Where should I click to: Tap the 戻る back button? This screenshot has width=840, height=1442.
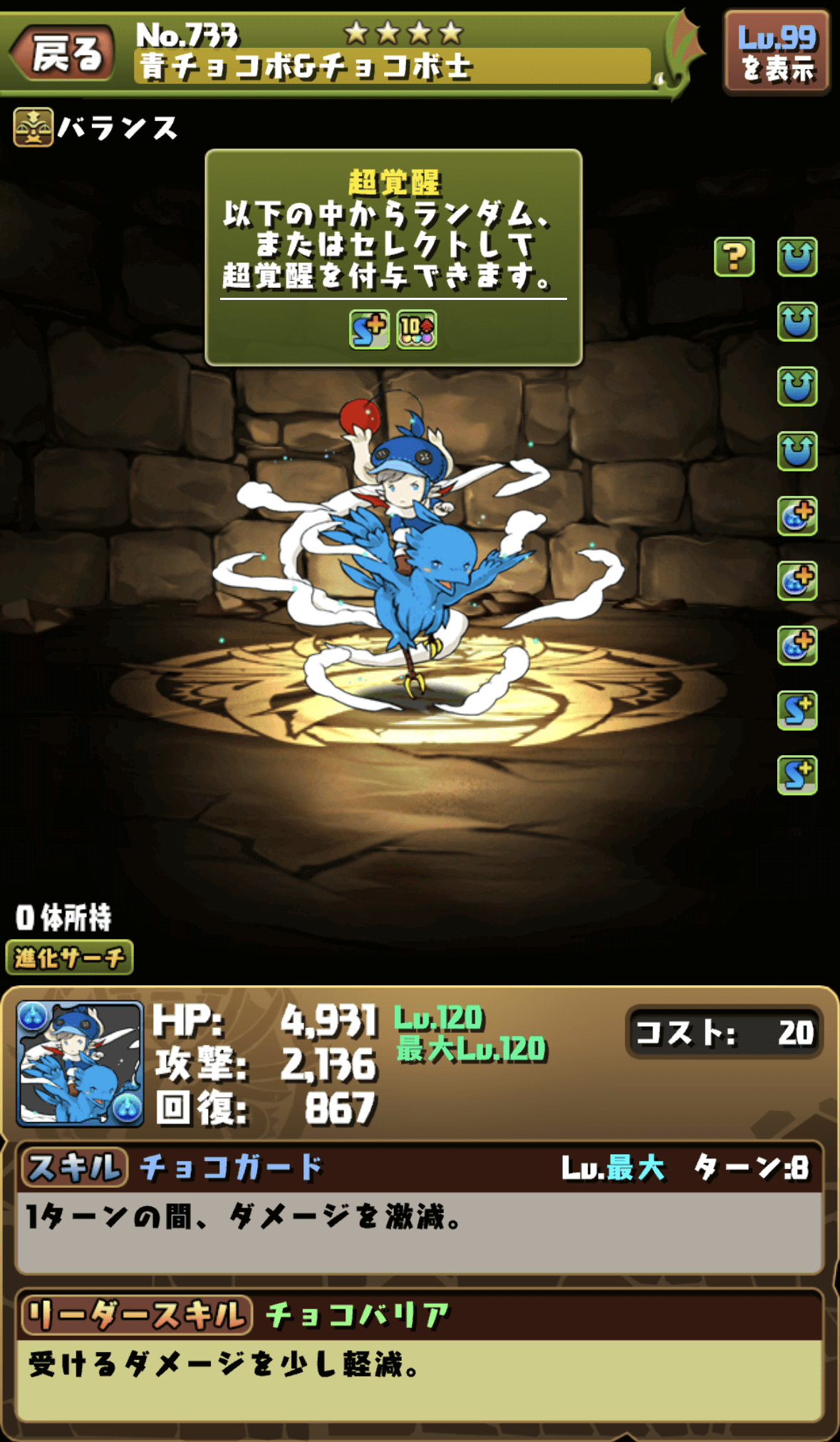(64, 53)
